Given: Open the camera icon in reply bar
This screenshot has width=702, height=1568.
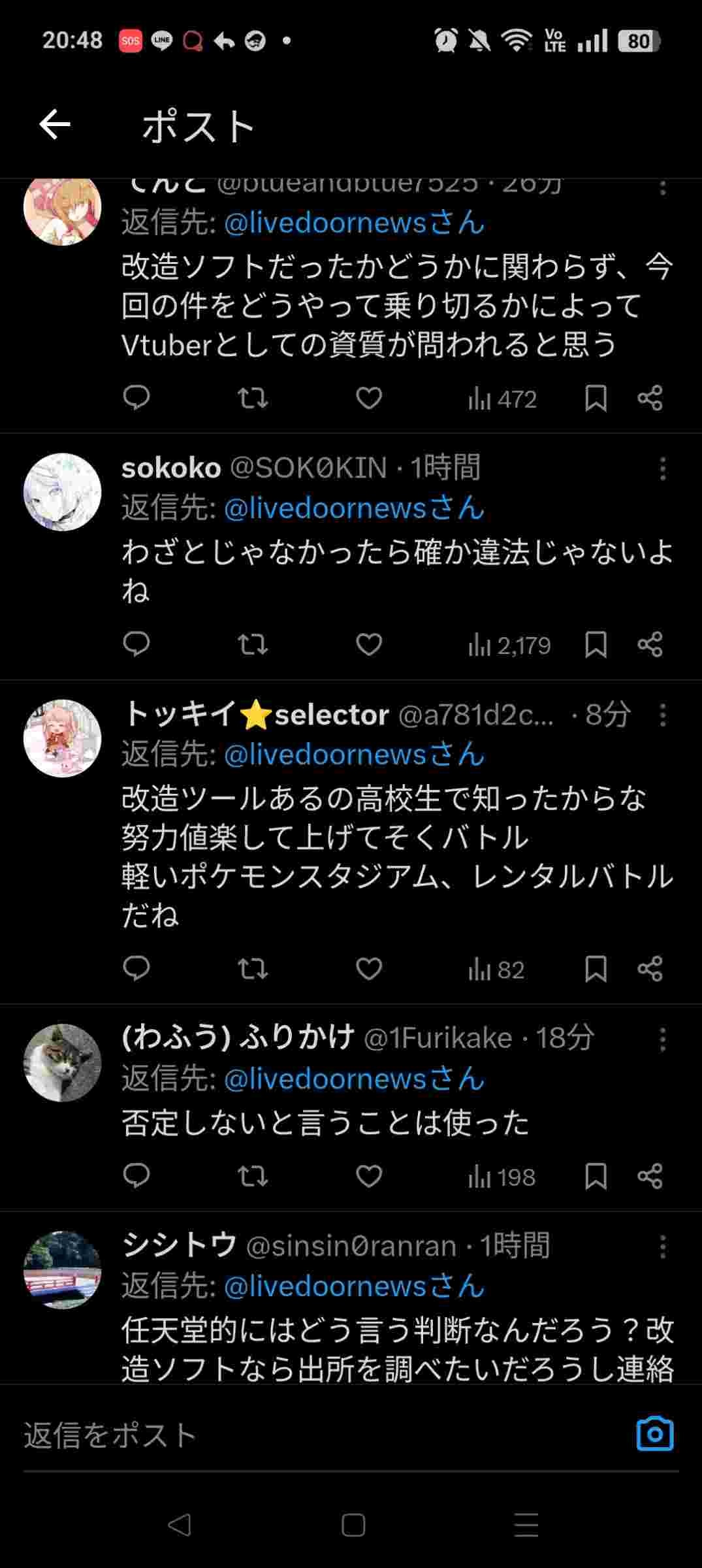Looking at the screenshot, I should coord(655,1434).
